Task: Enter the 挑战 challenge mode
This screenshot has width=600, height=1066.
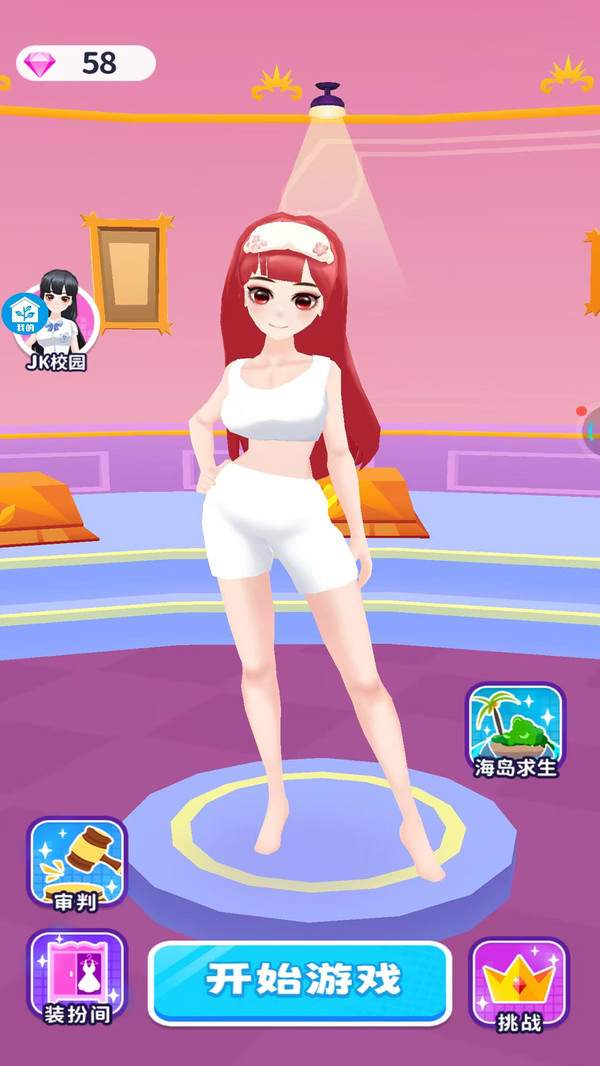Action: point(519,984)
